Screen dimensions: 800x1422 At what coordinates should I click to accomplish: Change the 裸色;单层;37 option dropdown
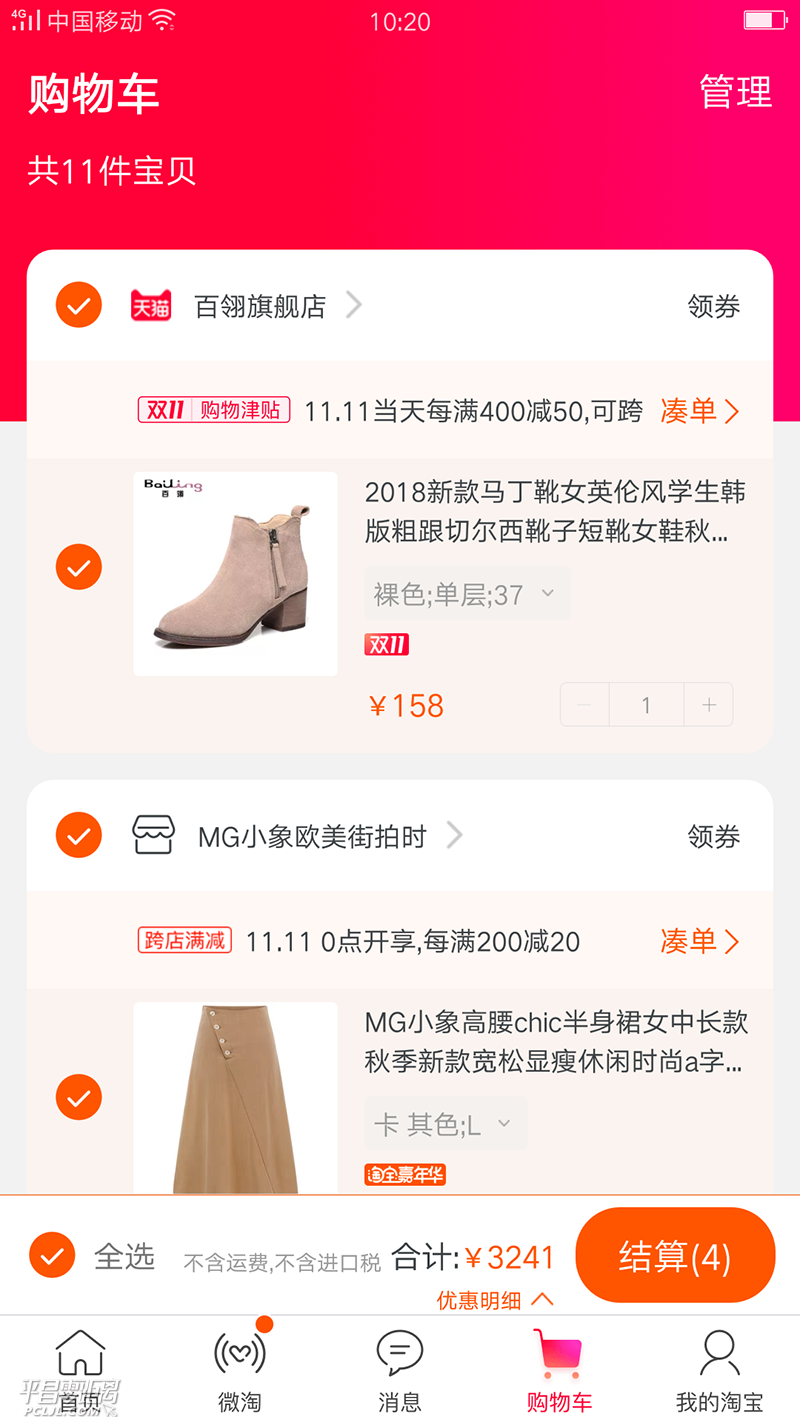pos(466,595)
